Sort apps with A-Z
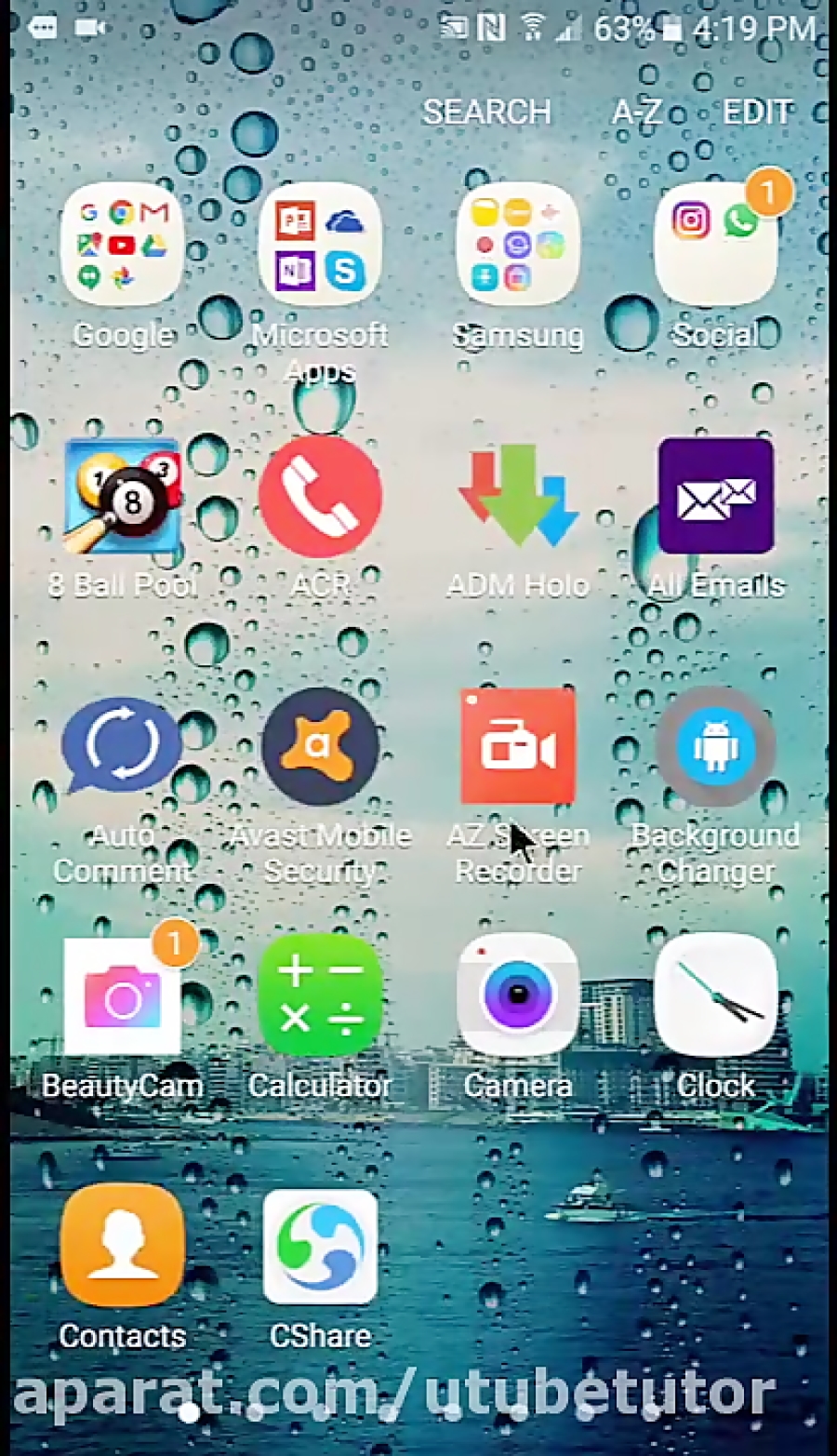 (x=636, y=113)
